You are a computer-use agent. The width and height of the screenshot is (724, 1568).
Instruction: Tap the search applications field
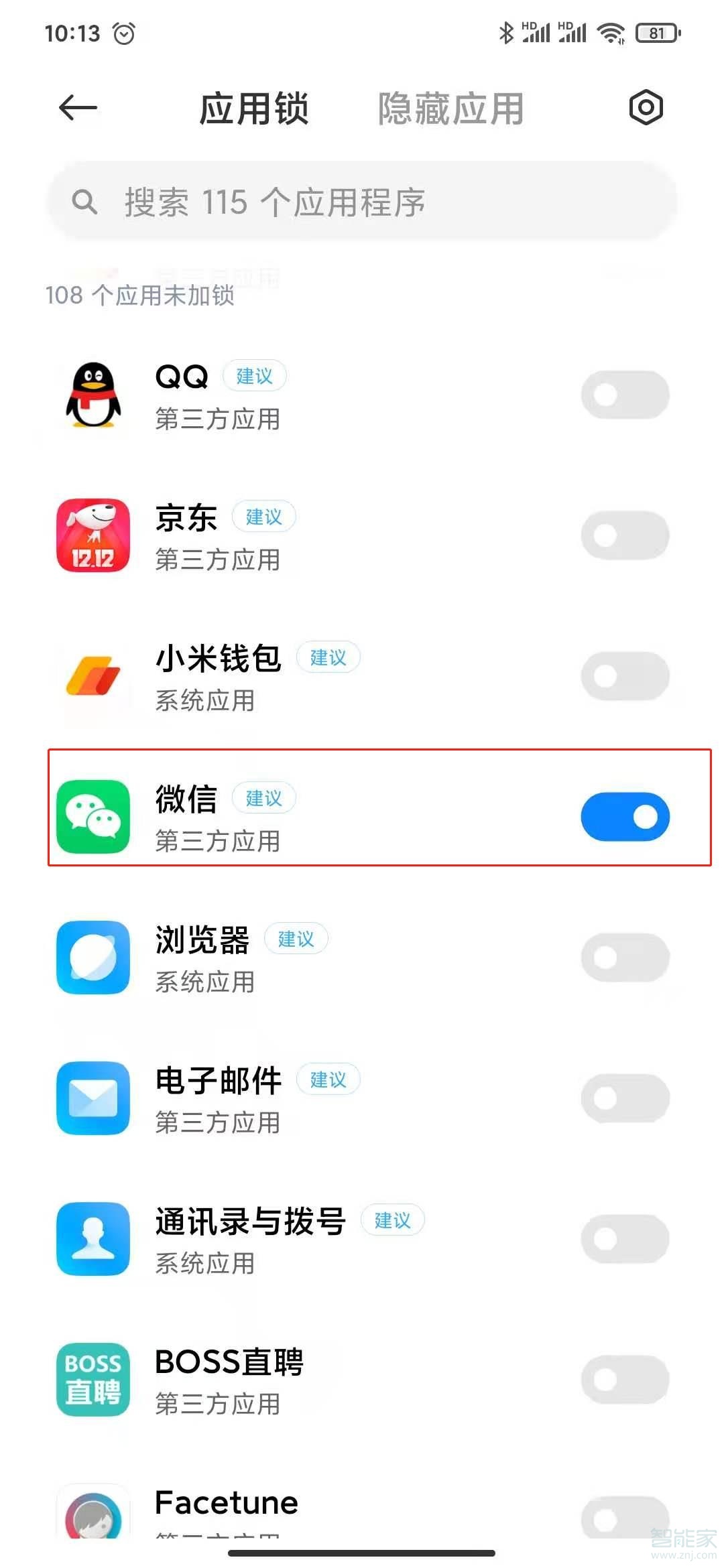click(x=362, y=203)
